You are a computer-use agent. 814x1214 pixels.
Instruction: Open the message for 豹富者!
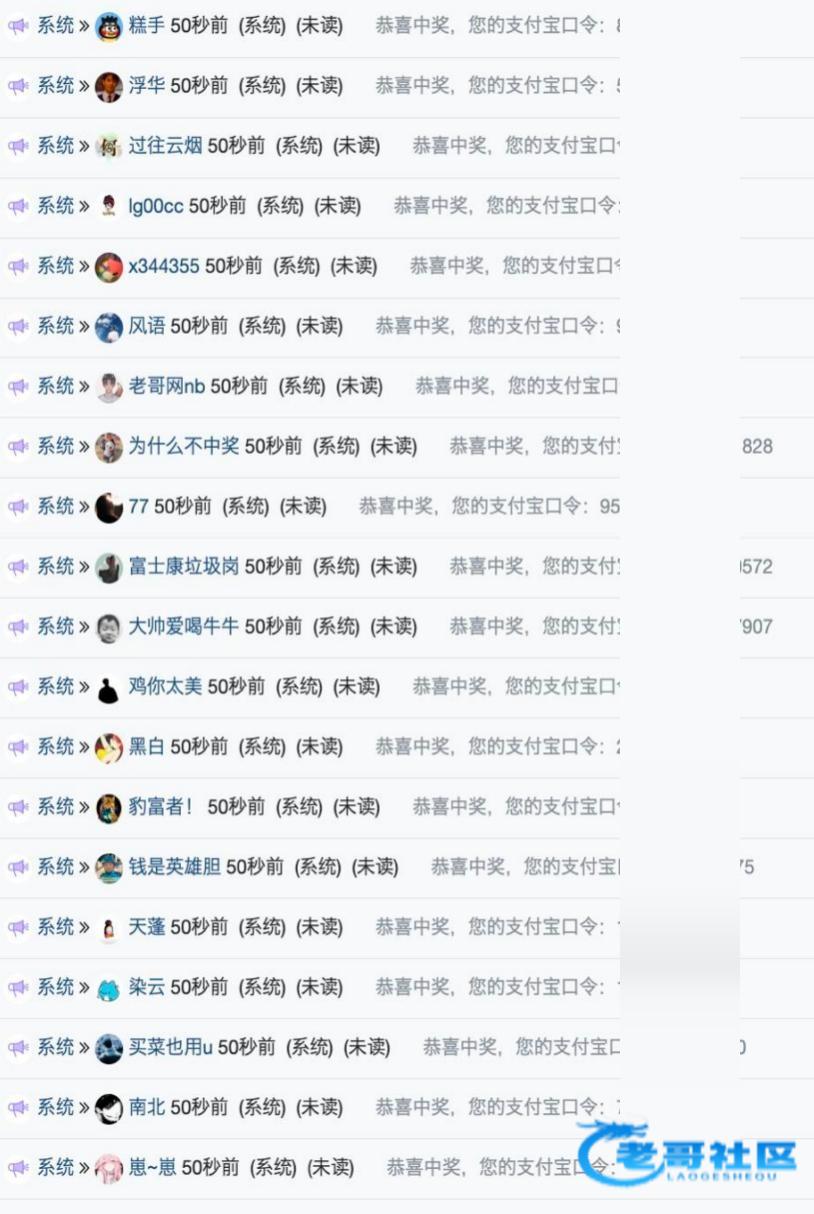[x=515, y=807]
